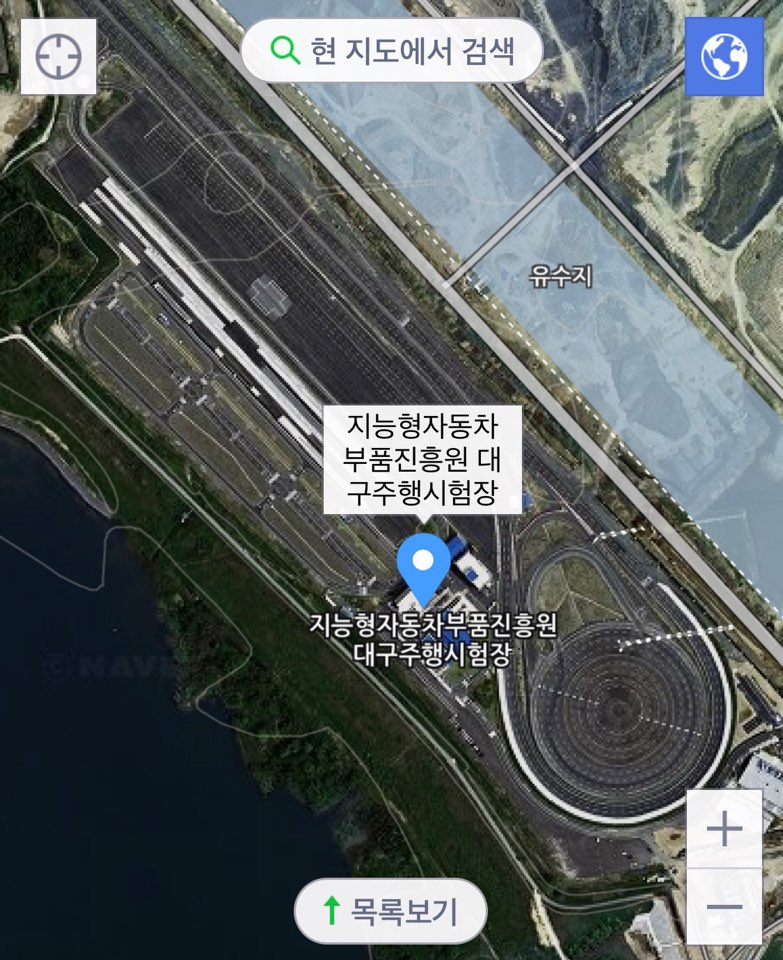783x960 pixels.
Task: Tap the blue location pin marker
Action: (x=423, y=564)
